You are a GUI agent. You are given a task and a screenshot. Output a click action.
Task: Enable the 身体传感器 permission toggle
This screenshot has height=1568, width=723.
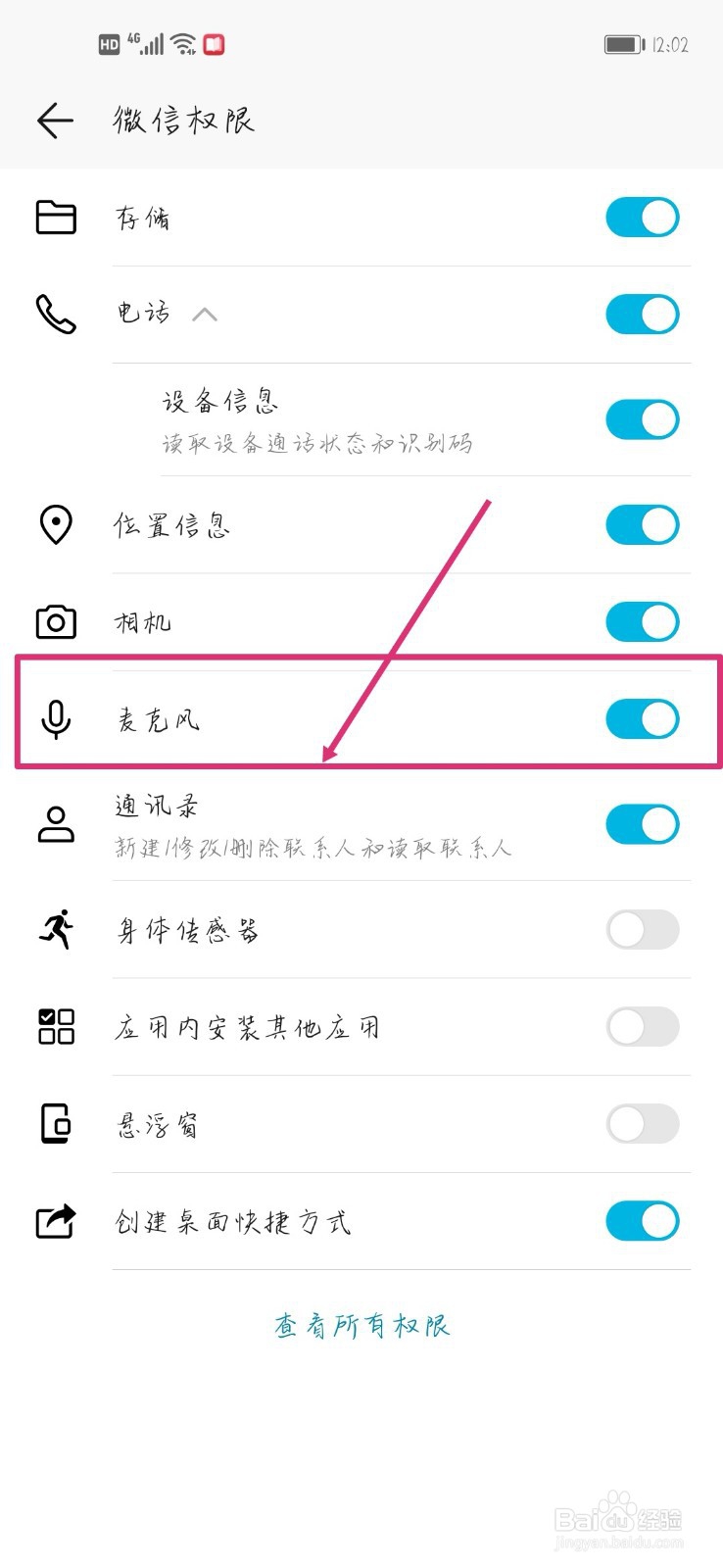pyautogui.click(x=643, y=929)
